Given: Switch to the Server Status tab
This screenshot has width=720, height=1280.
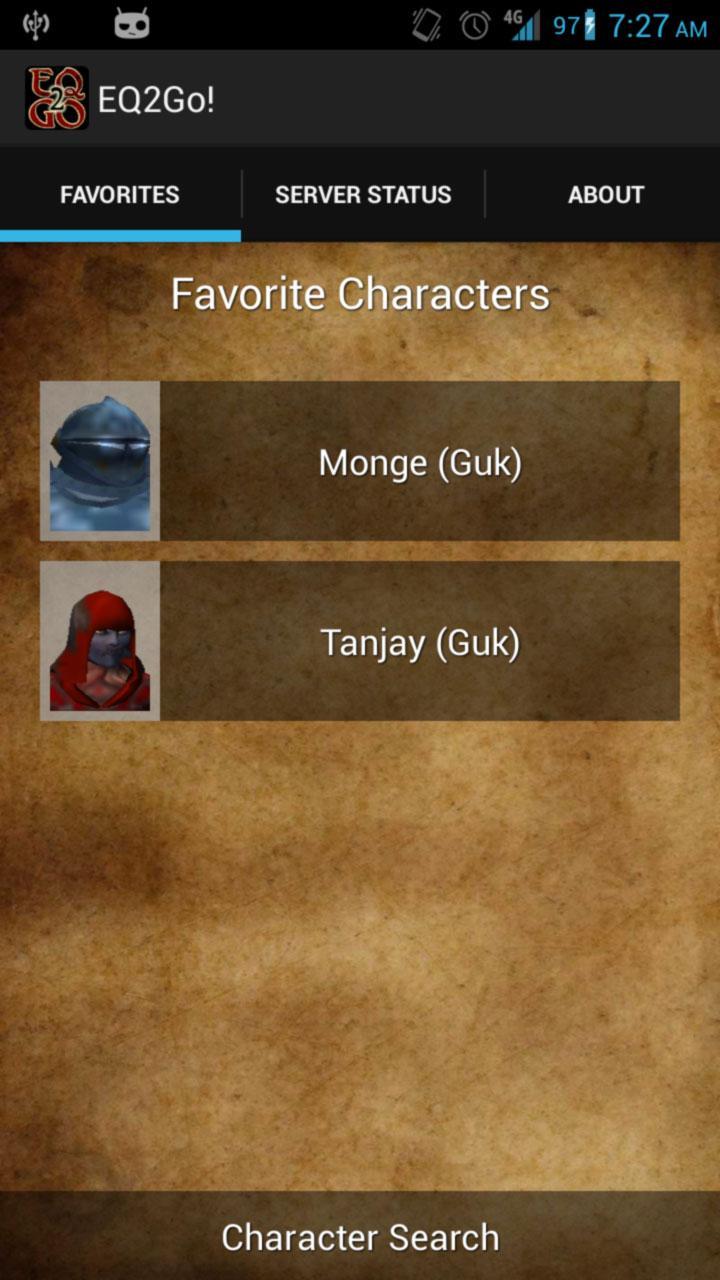Looking at the screenshot, I should (363, 194).
